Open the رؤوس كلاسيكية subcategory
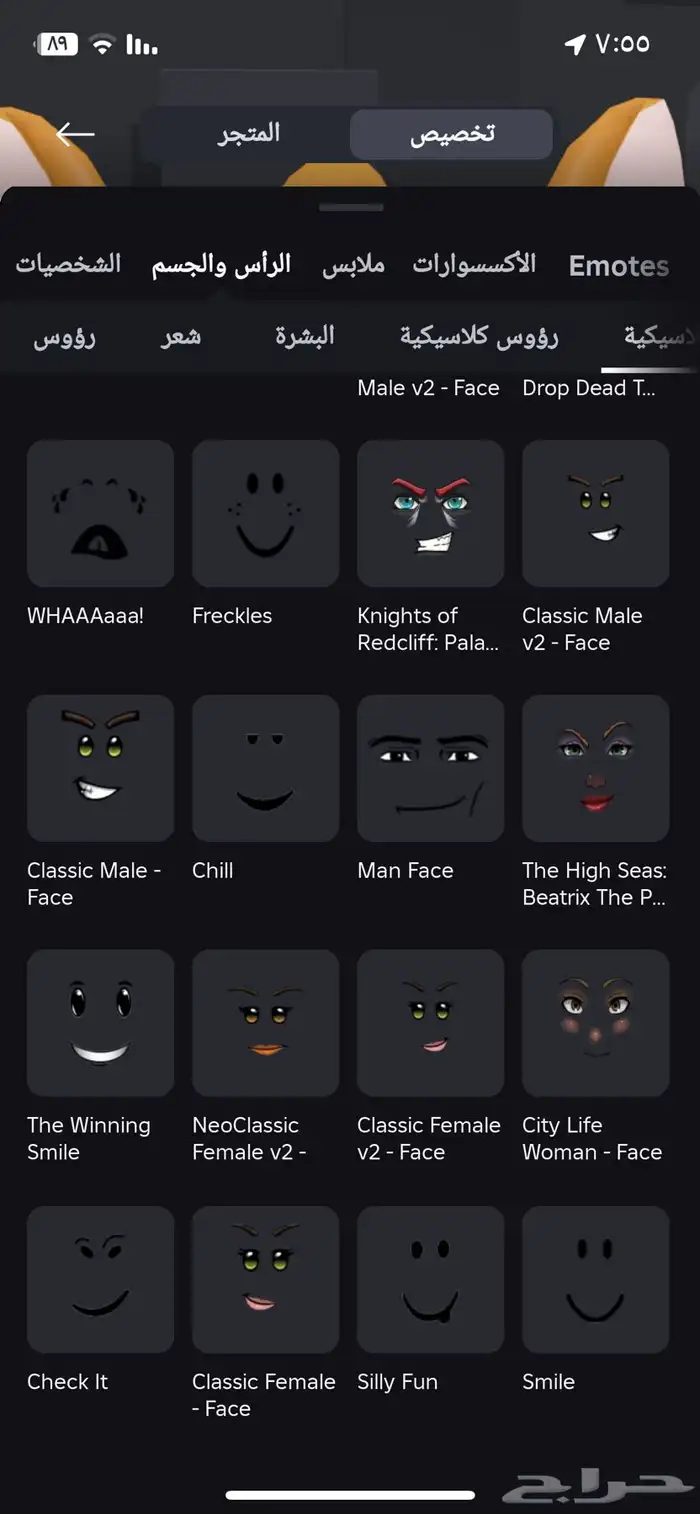The image size is (700, 1514). (479, 336)
